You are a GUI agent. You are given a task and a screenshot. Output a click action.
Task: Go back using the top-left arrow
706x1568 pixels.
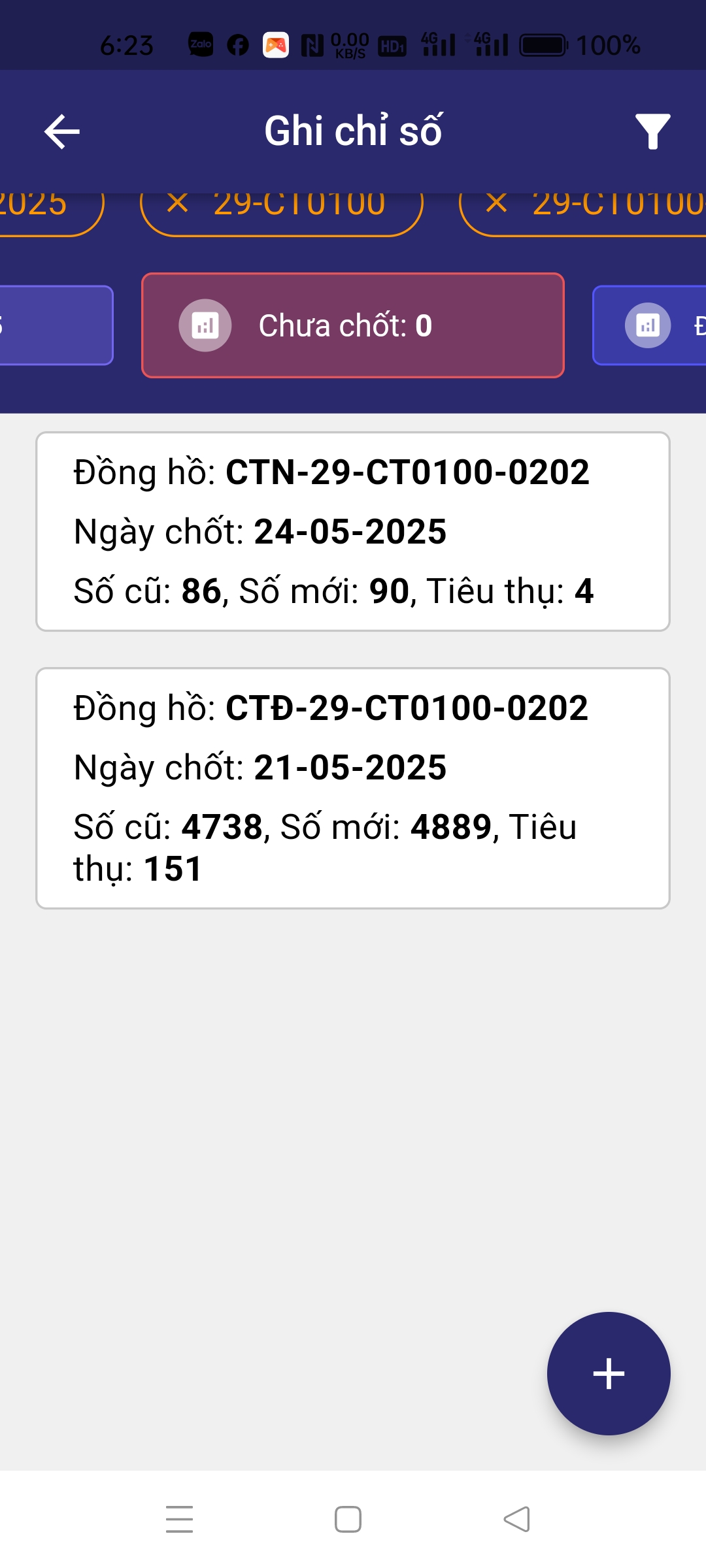[x=62, y=131]
